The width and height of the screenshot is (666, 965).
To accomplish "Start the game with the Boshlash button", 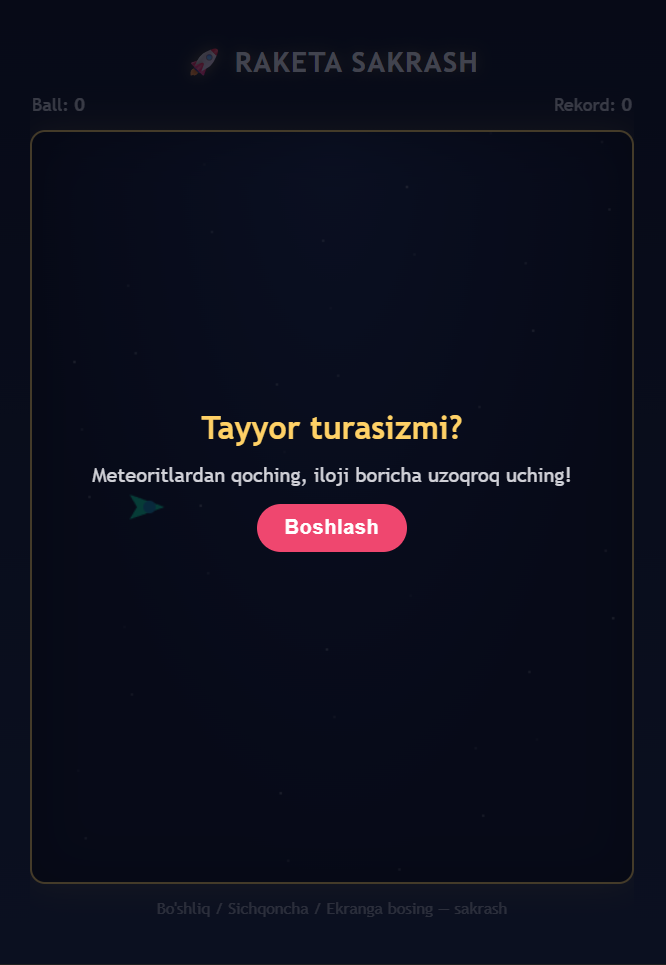I will click(332, 527).
